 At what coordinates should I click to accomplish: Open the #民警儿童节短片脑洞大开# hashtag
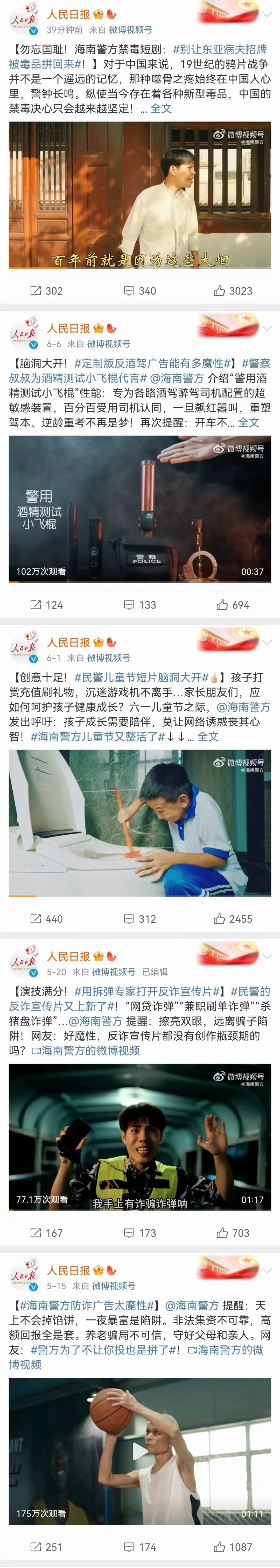coord(142,677)
